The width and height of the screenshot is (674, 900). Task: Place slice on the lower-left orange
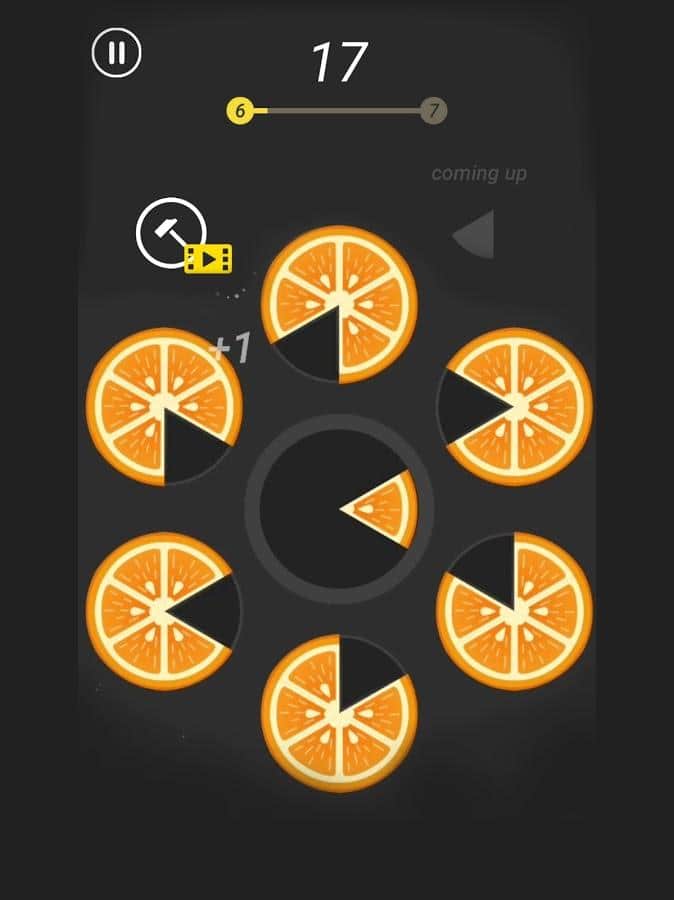(x=164, y=611)
